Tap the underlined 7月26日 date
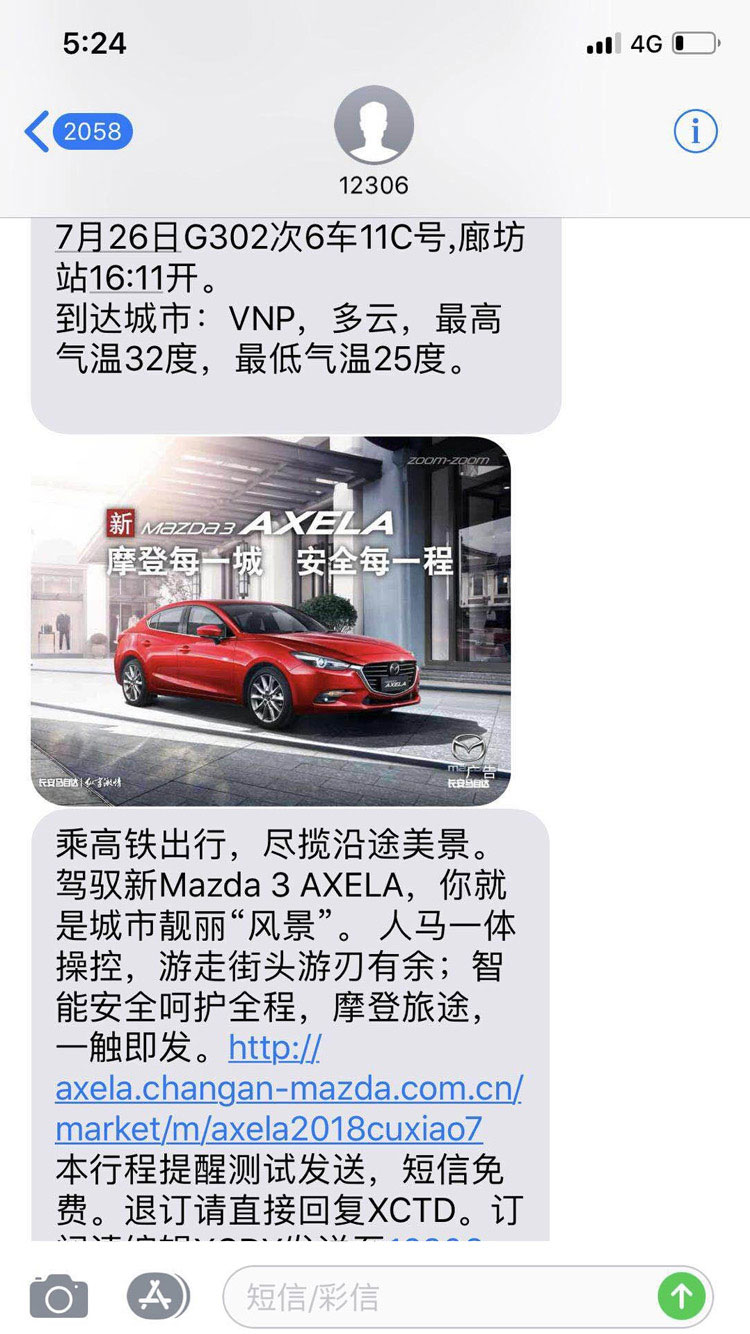This screenshot has width=750, height=1334. tap(117, 238)
